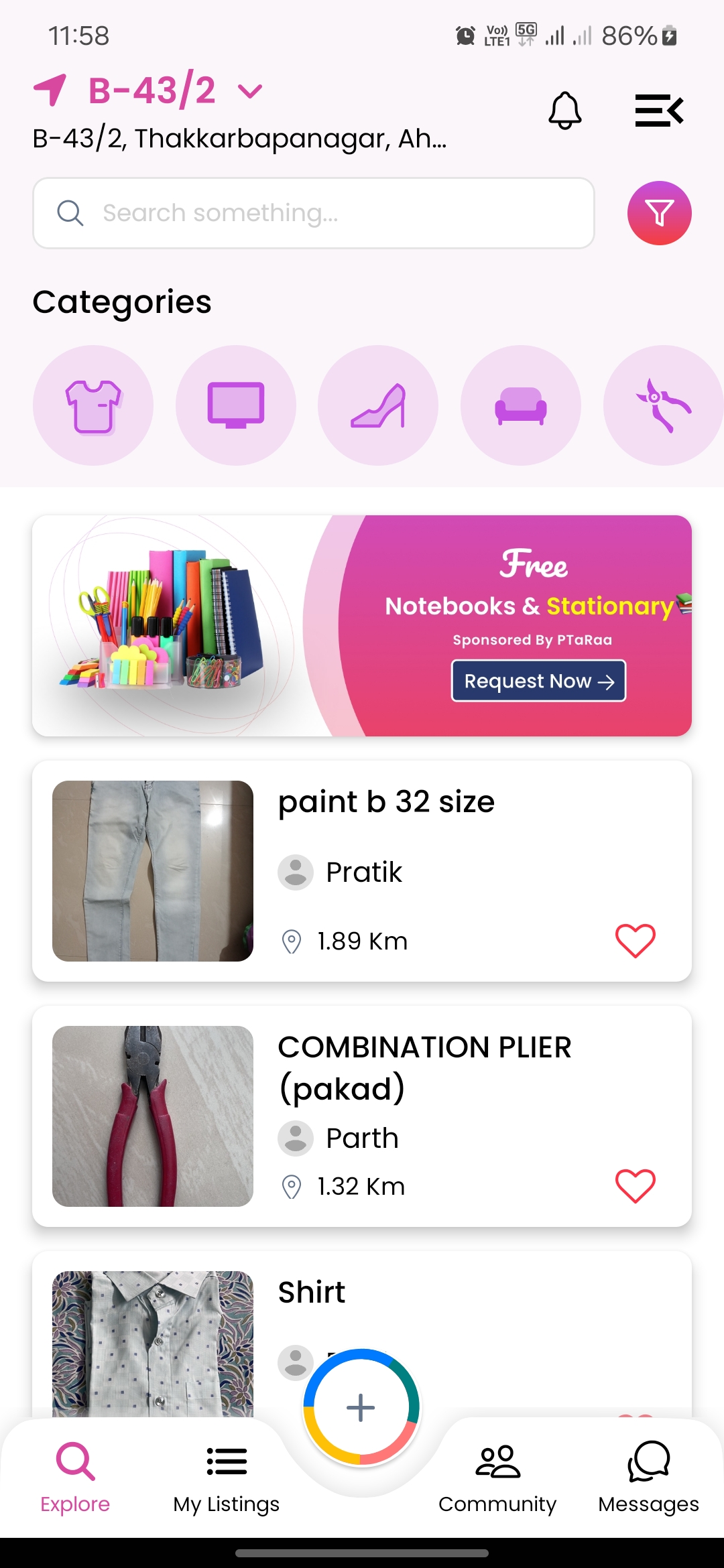Open the Tools category icon
The width and height of the screenshot is (724, 1568).
click(x=662, y=405)
